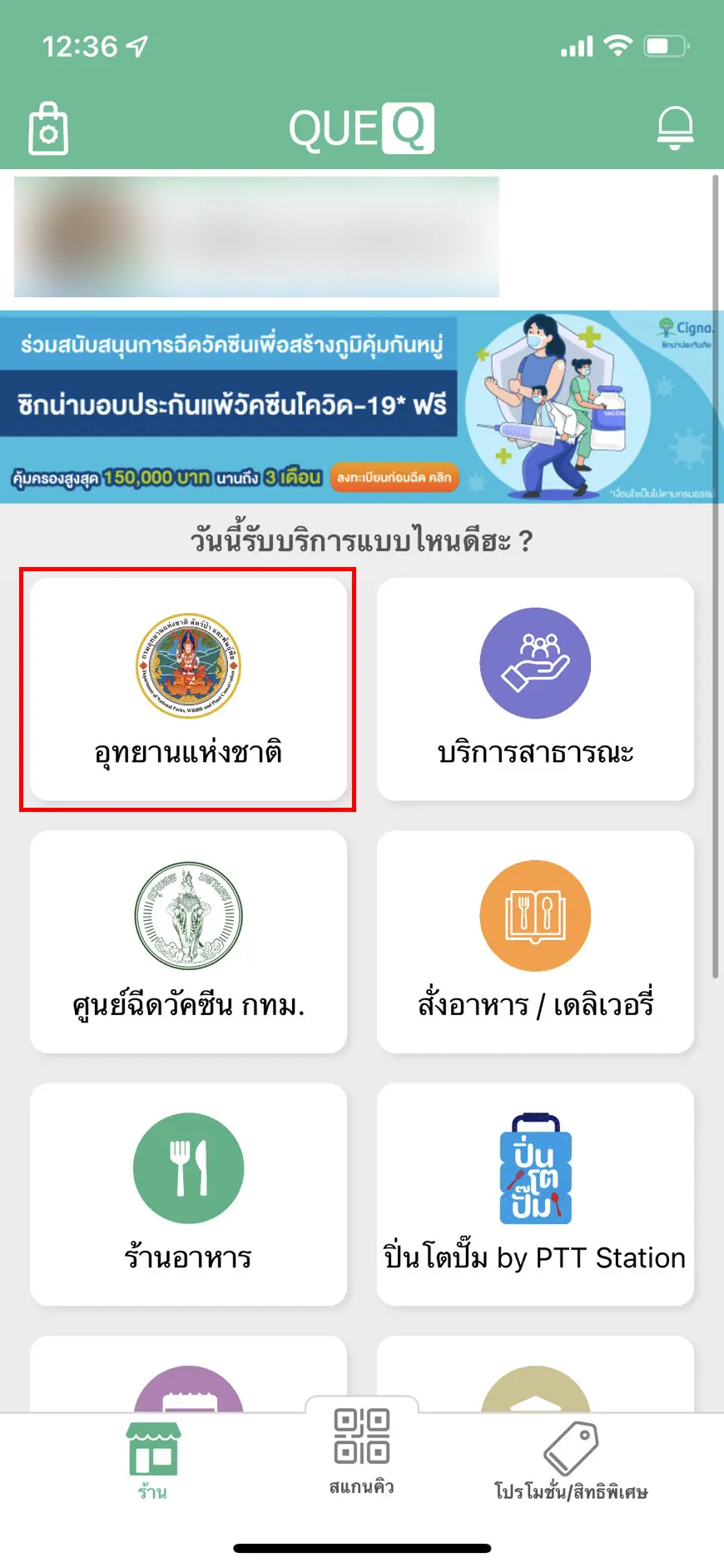Screen dimensions: 724x1568
Task: Choose สั่งอาหาร / เดลิเวอรี่ card
Action: tap(535, 942)
